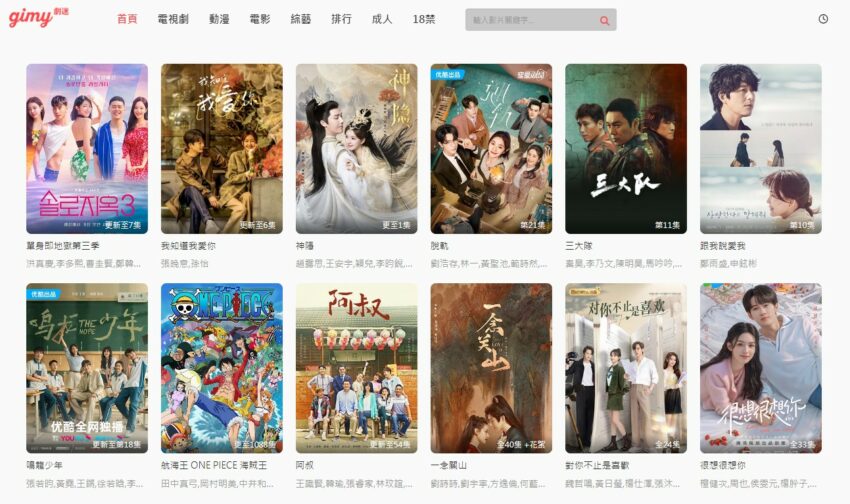850x504 pixels.
Task: Open the 鳴龍少年 drama card
Action: 87,368
